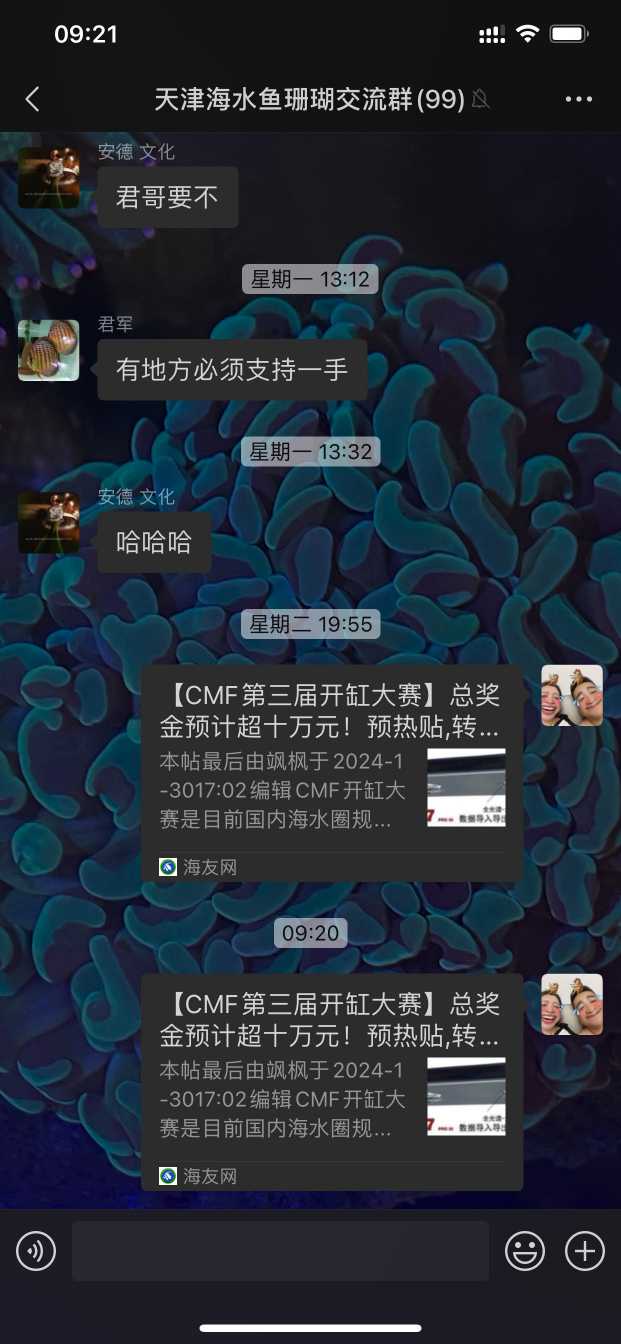Tap the message text field
Image resolution: width=621 pixels, height=1344 pixels.
(x=280, y=1251)
